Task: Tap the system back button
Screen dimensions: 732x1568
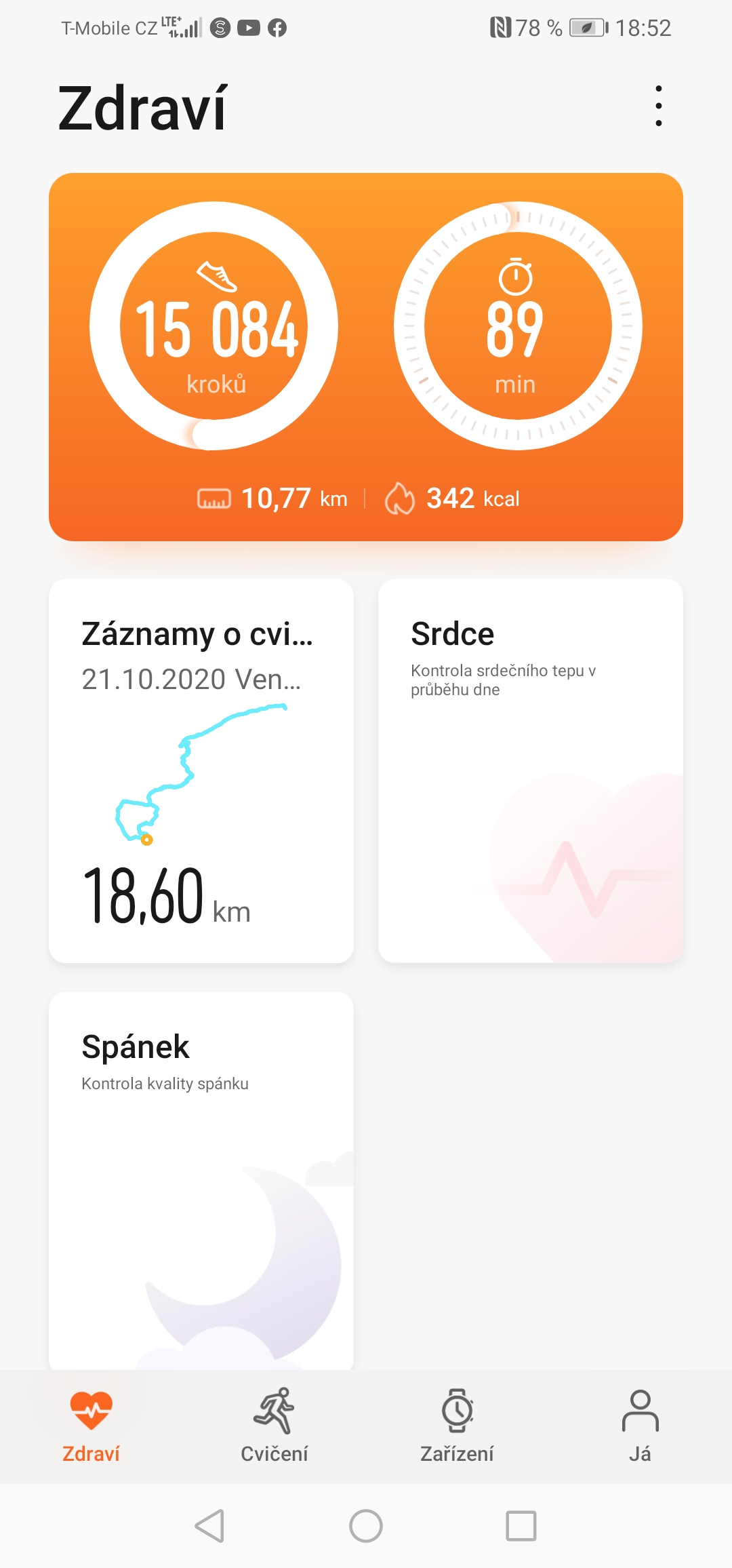Action: click(x=210, y=1526)
